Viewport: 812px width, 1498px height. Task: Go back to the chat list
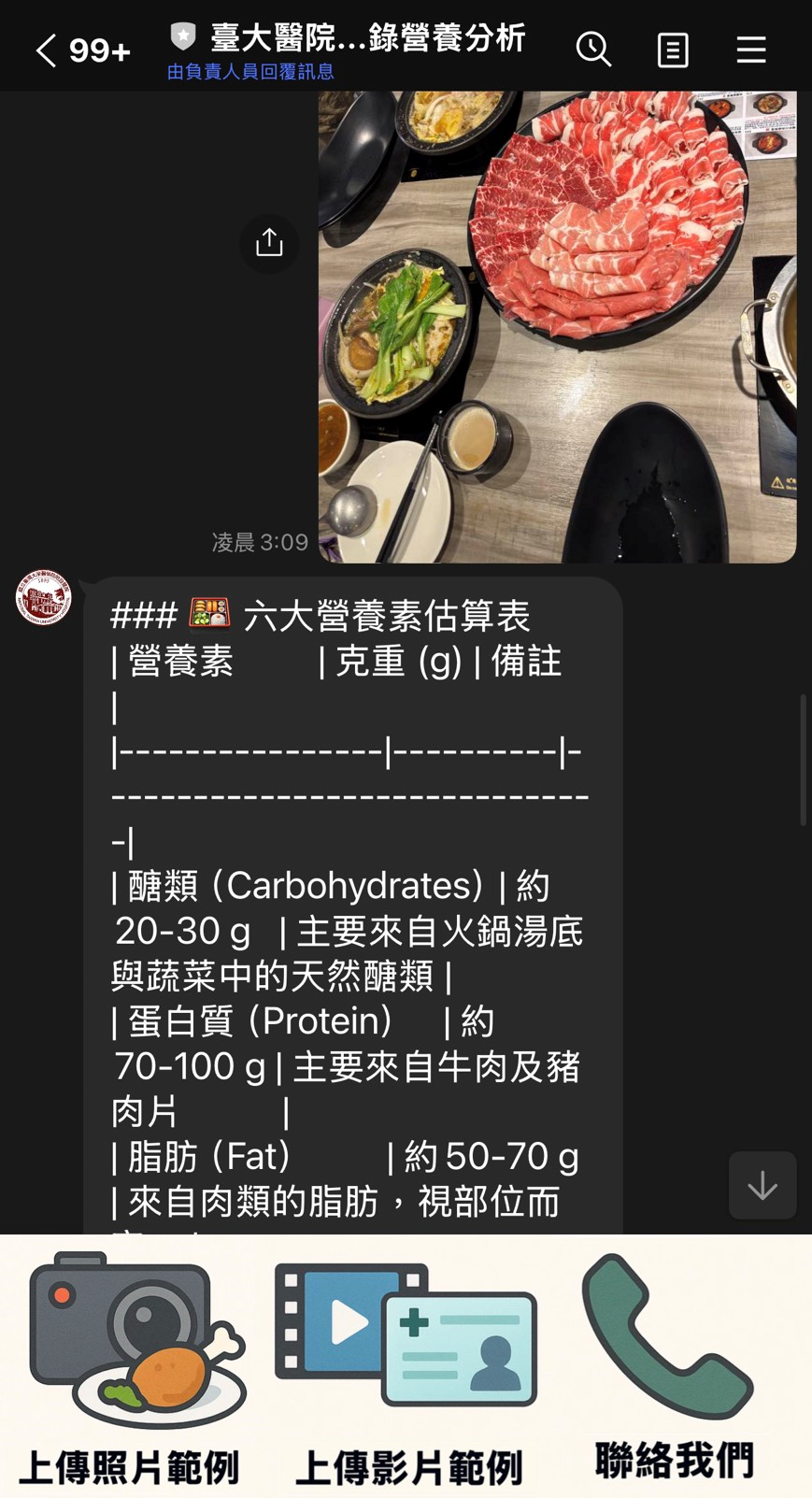point(47,50)
